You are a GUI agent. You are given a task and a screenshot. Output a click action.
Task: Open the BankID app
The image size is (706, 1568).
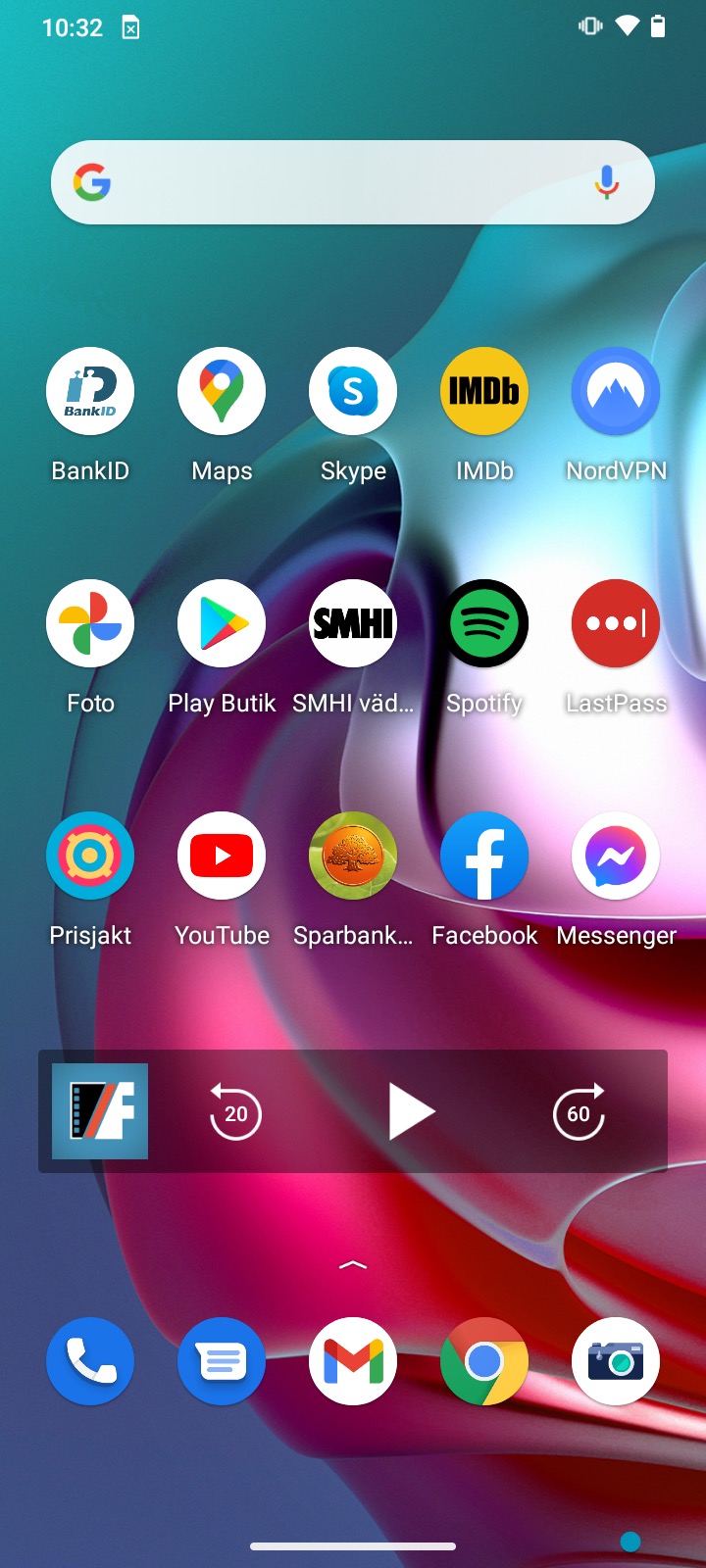(90, 392)
